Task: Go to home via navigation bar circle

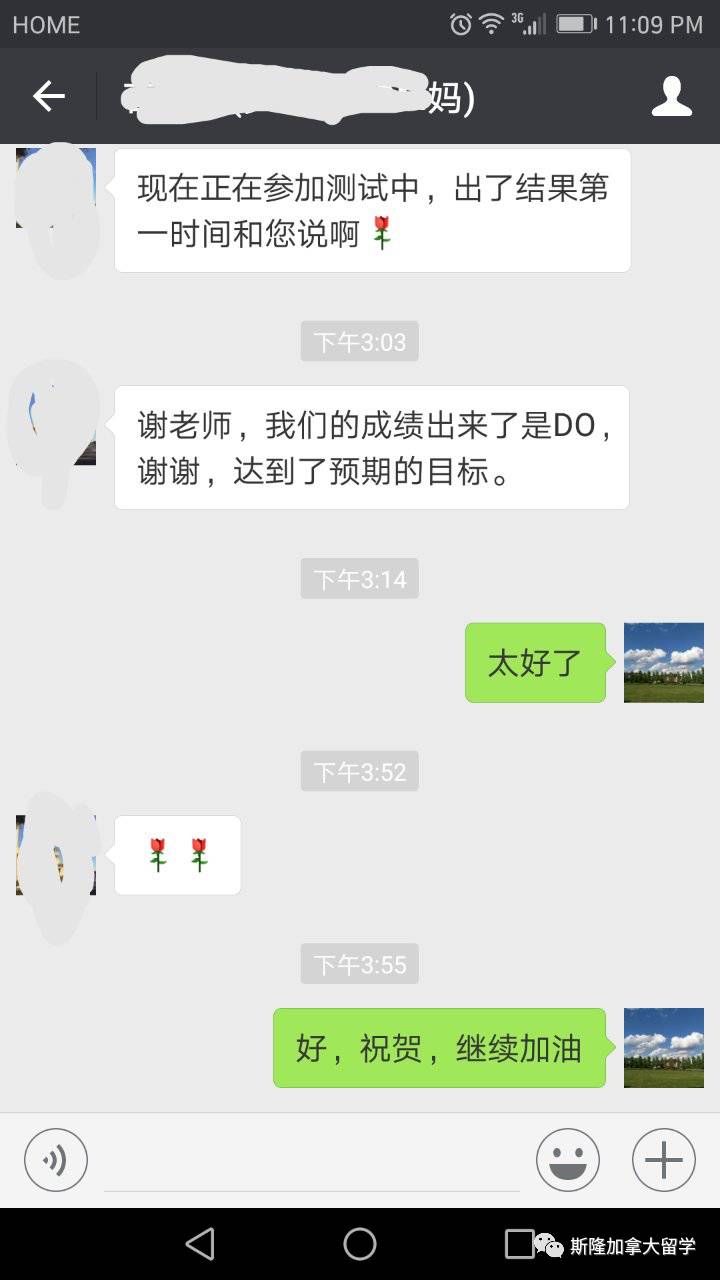Action: (x=360, y=1244)
